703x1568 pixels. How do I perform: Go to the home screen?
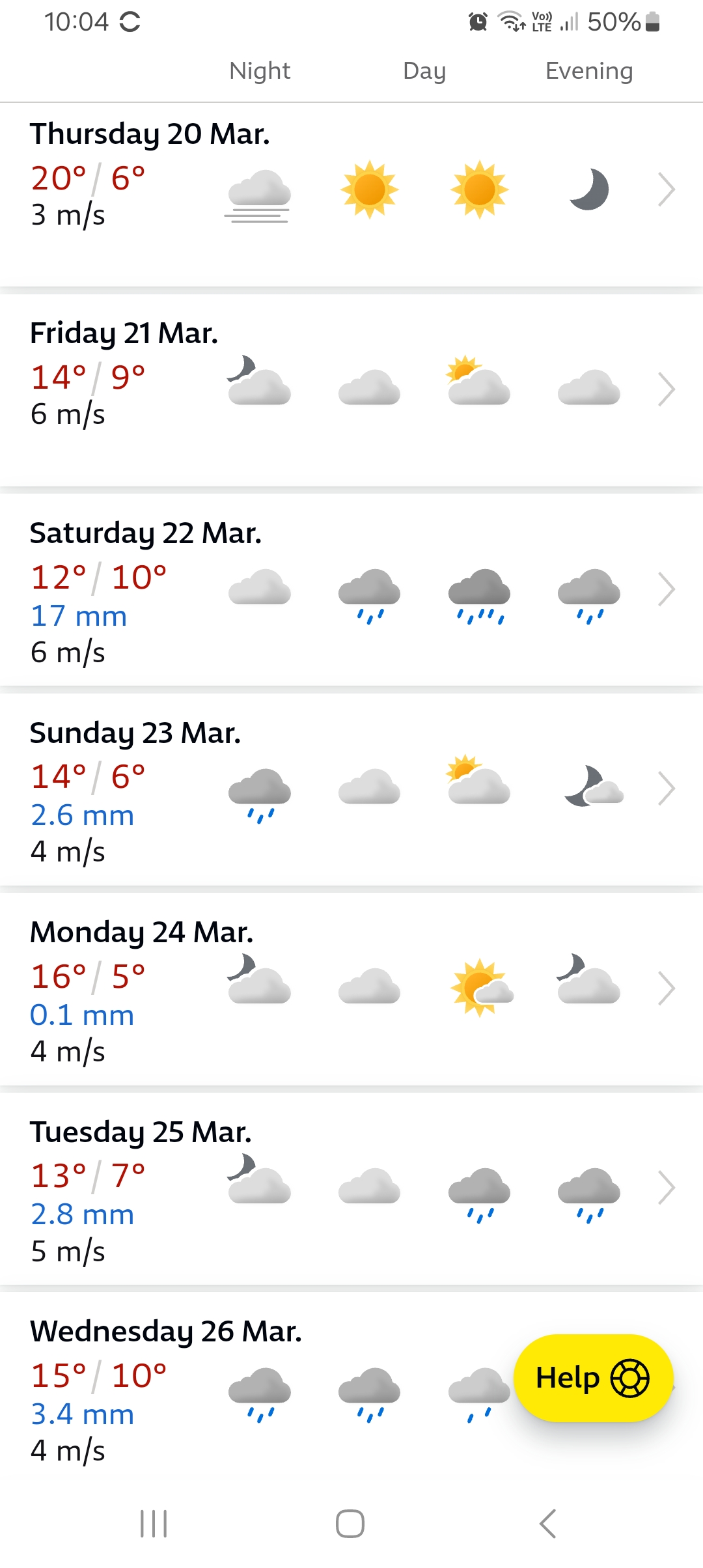[350, 1524]
